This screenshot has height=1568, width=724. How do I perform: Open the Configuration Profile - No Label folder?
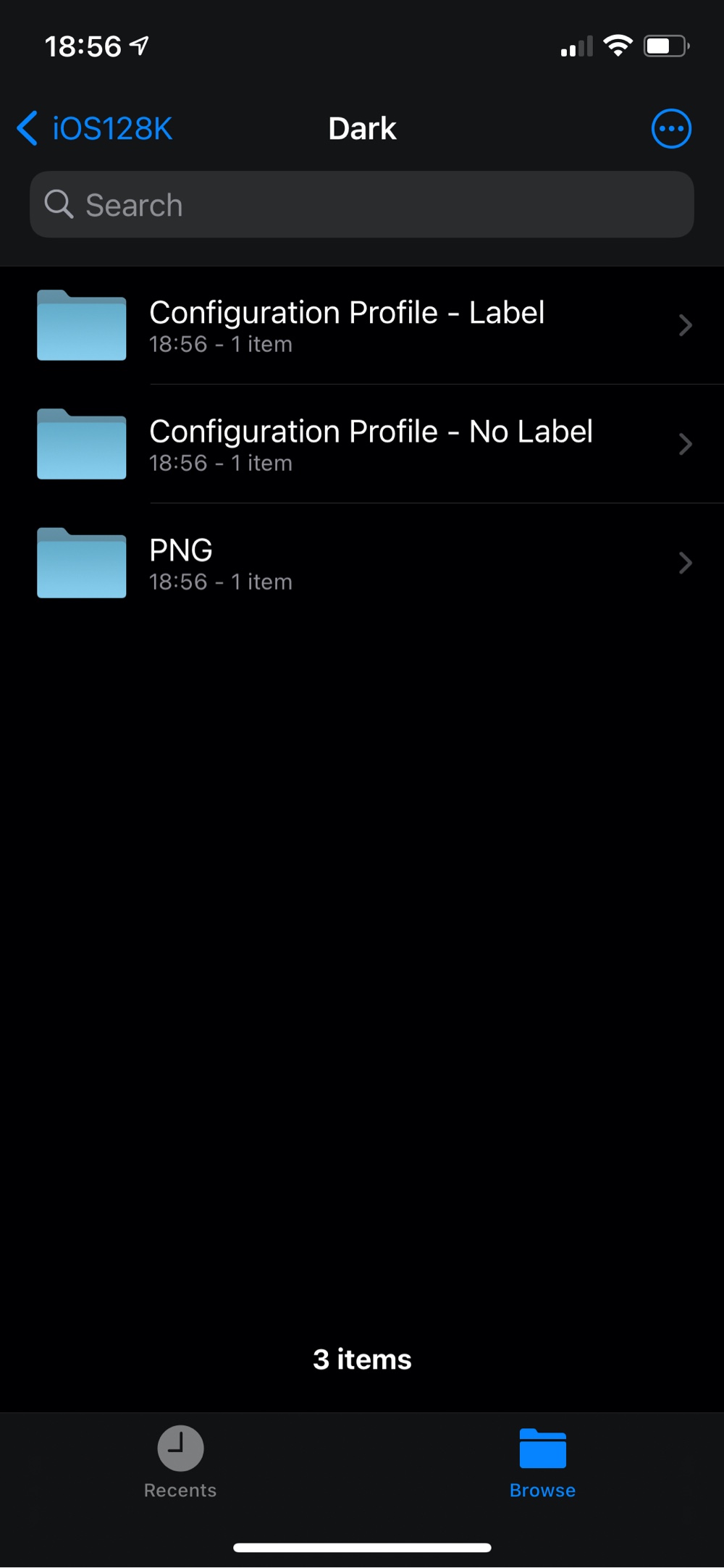pyautogui.click(x=362, y=444)
